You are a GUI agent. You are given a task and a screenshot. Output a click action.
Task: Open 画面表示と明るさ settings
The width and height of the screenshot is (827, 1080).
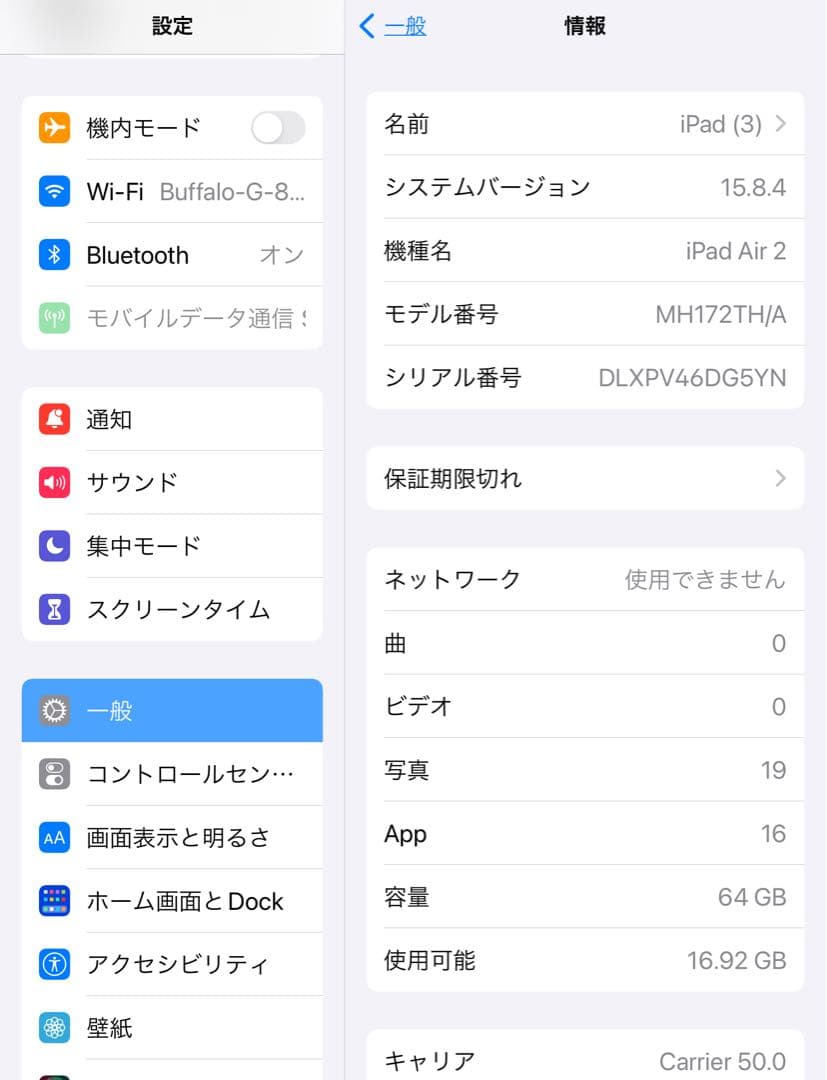170,837
